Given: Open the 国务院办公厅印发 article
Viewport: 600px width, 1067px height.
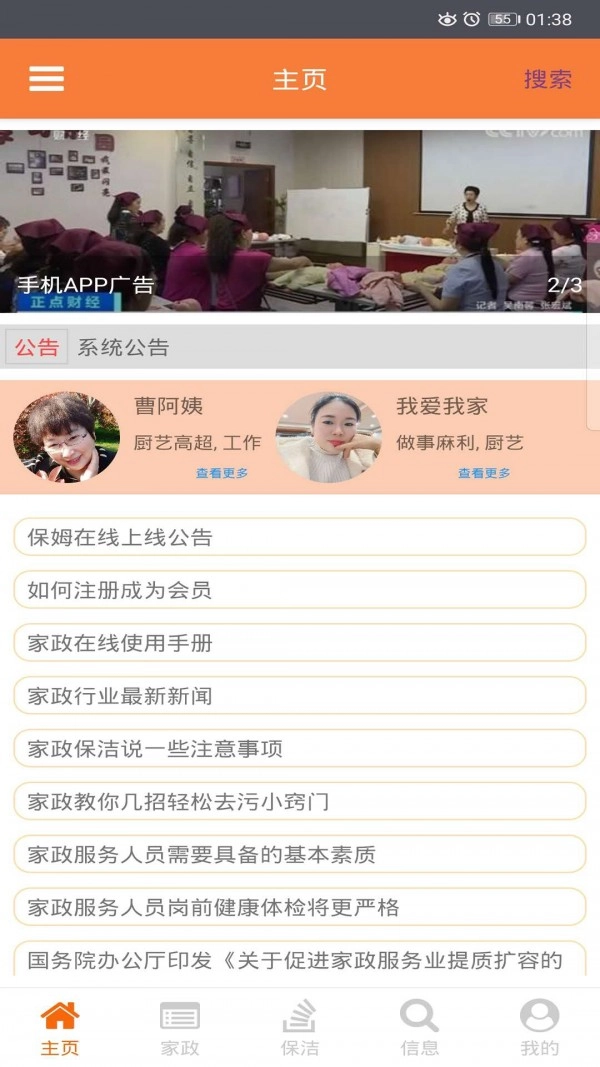Looking at the screenshot, I should (x=300, y=960).
